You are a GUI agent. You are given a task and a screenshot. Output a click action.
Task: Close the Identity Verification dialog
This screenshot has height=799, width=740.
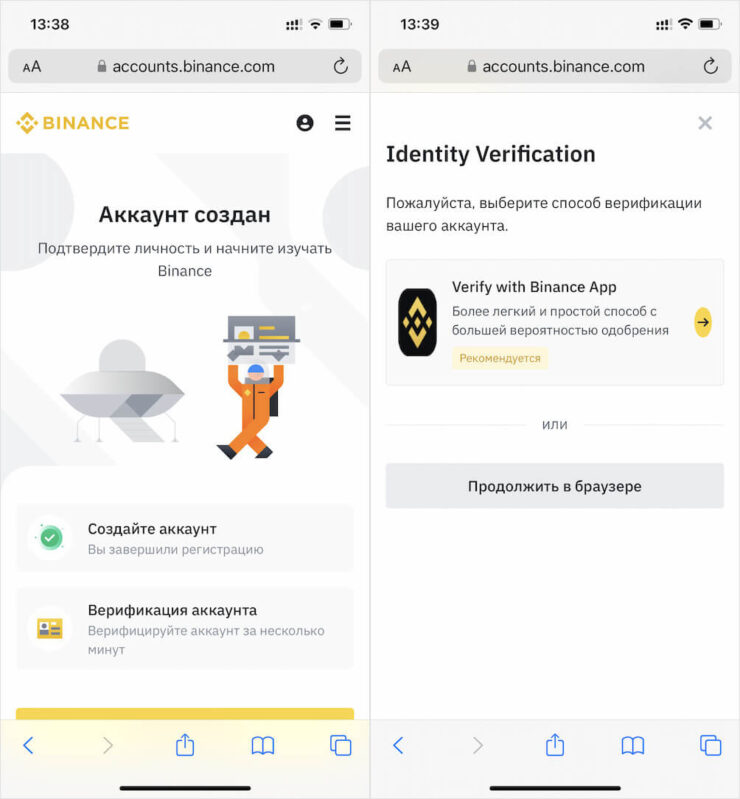705,123
